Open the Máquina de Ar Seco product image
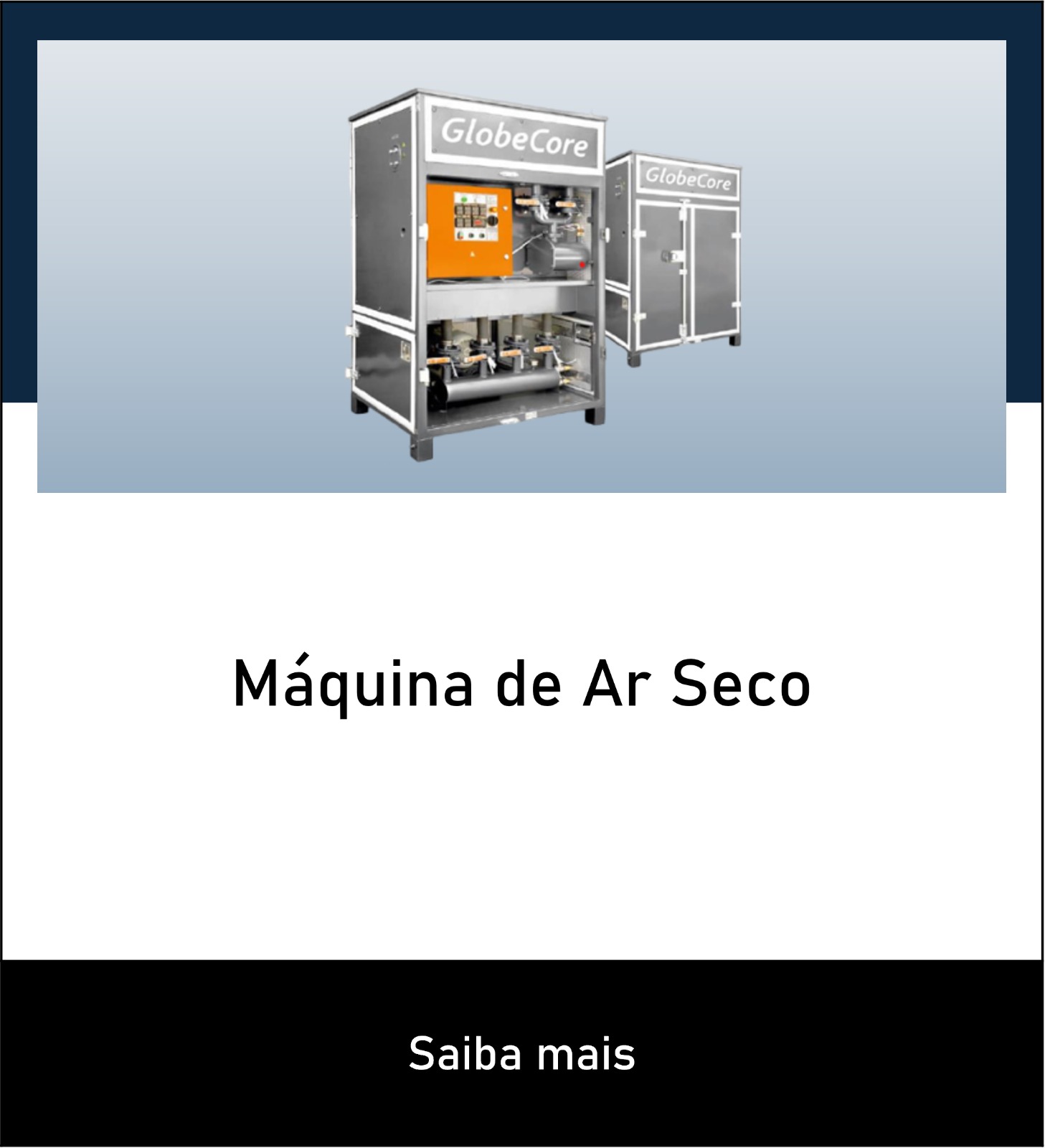Viewport: 1045px width, 1148px height. pos(521,266)
